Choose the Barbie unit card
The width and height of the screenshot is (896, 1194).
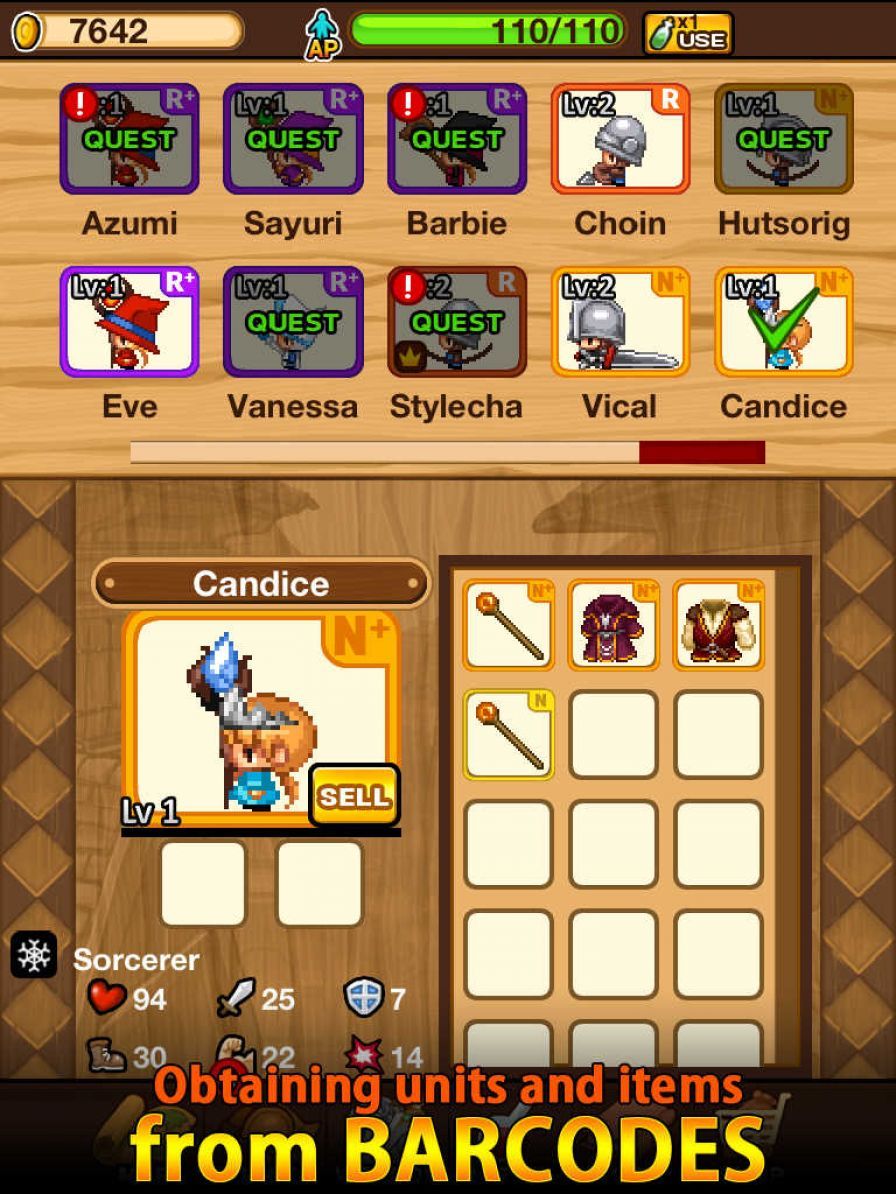[456, 139]
